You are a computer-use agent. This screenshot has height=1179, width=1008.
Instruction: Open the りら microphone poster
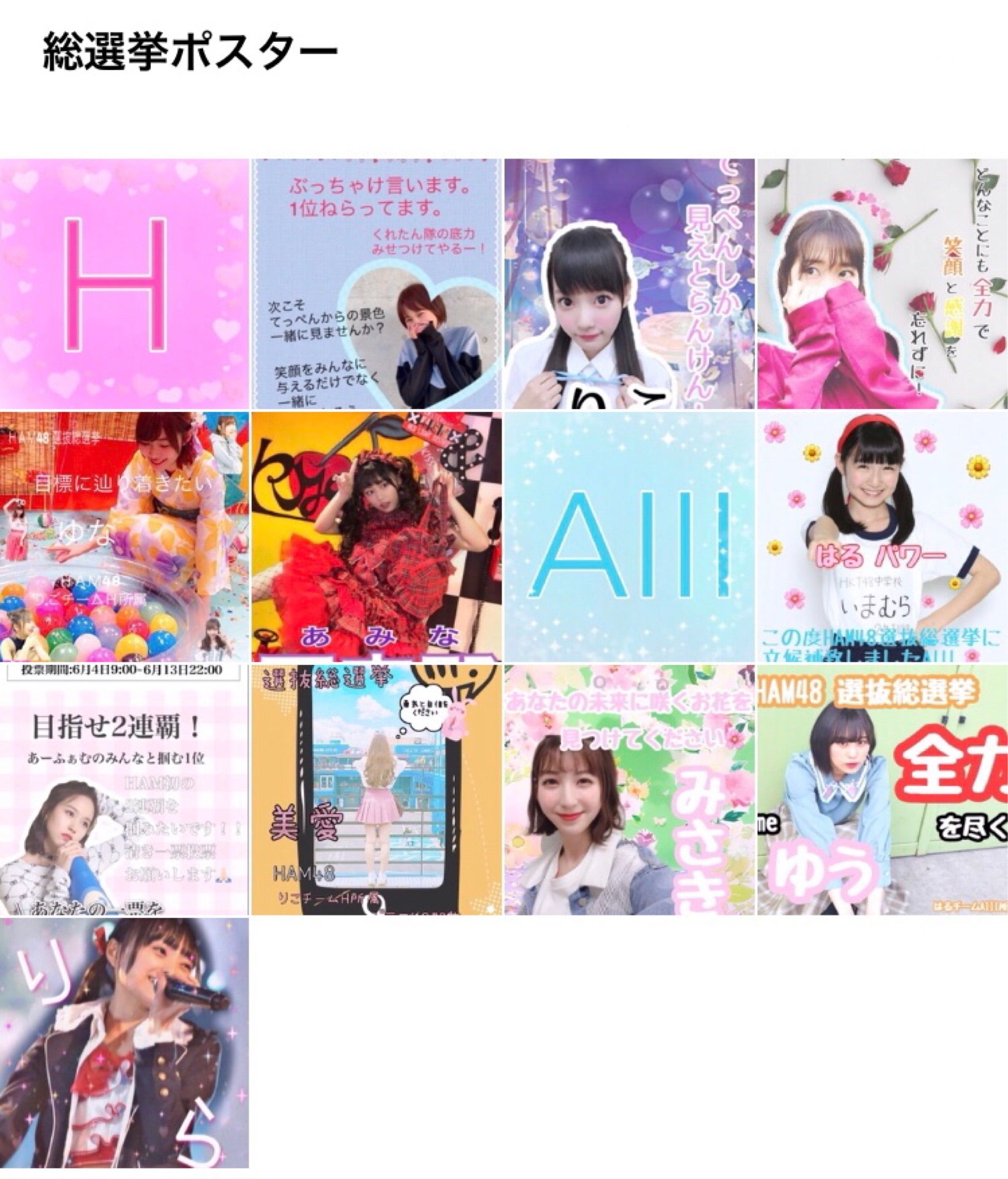124,1043
